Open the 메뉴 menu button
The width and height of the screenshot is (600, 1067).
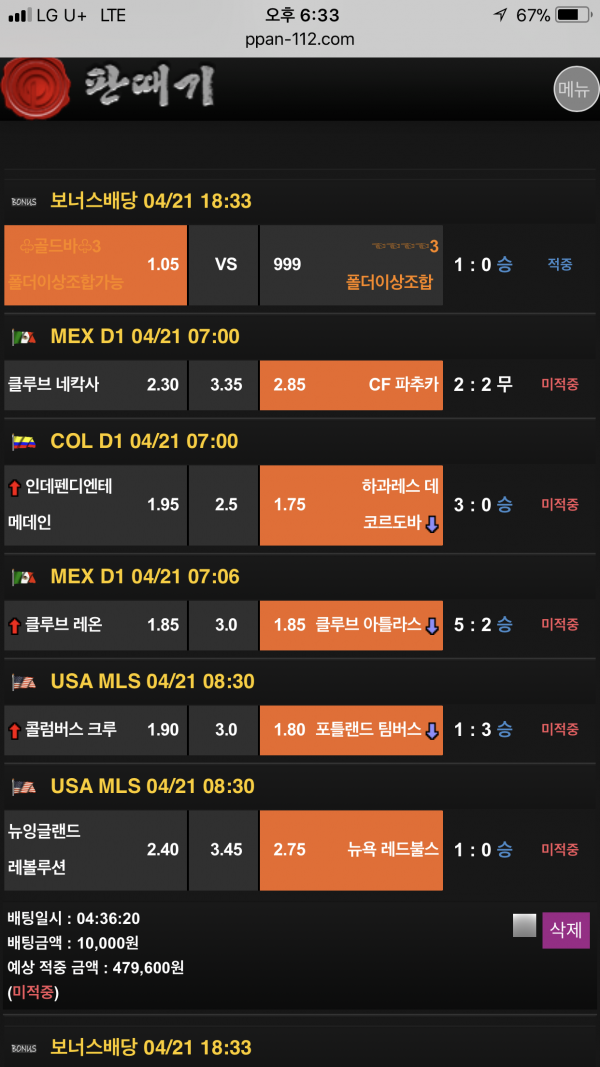pos(575,90)
